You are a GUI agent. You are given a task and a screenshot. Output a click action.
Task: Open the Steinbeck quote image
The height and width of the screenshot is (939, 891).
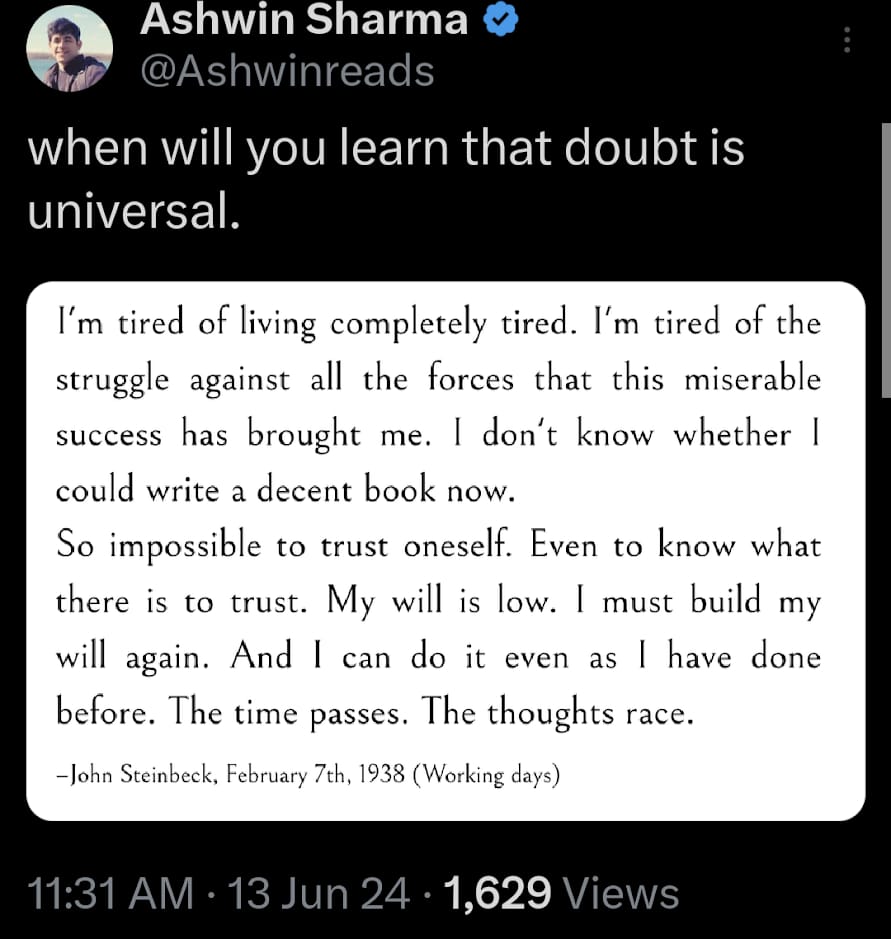445,551
